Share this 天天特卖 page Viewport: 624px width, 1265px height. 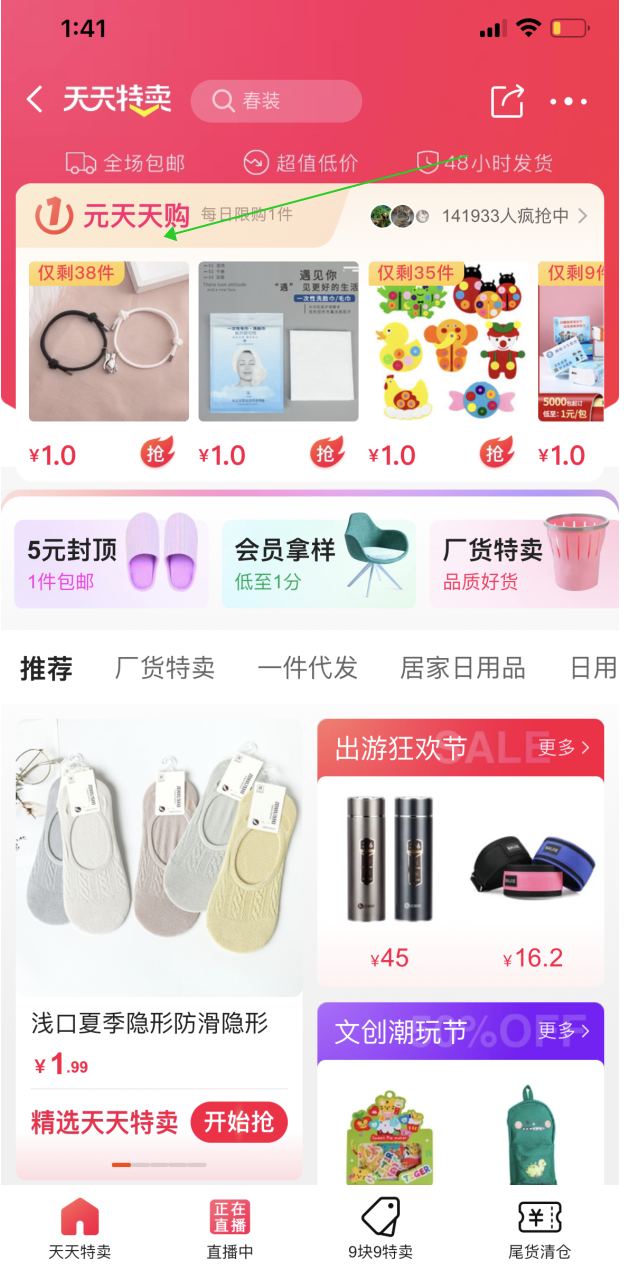pyautogui.click(x=507, y=101)
